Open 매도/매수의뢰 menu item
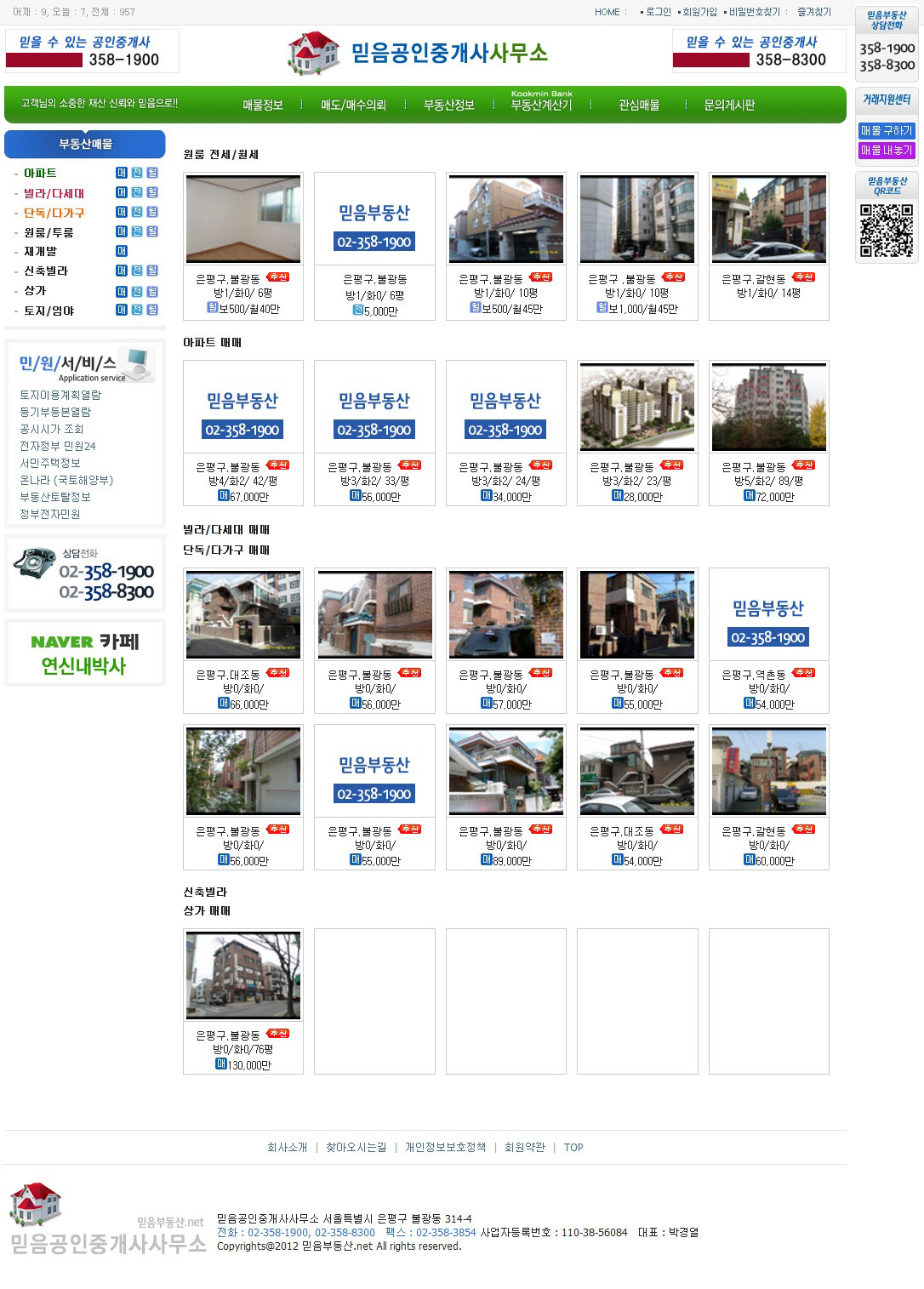The width and height of the screenshot is (924, 1289). click(x=353, y=105)
